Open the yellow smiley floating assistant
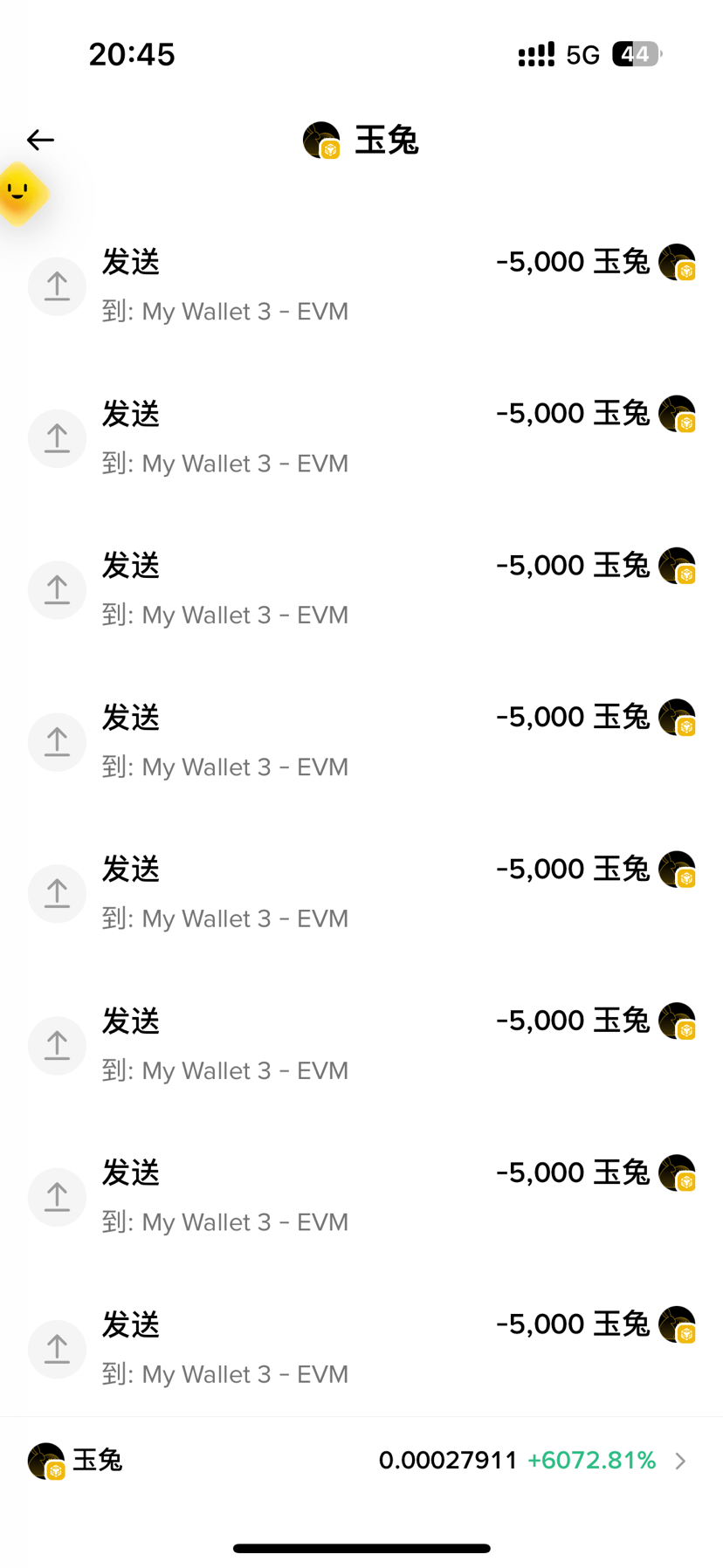The image size is (723, 1568). coord(19,193)
